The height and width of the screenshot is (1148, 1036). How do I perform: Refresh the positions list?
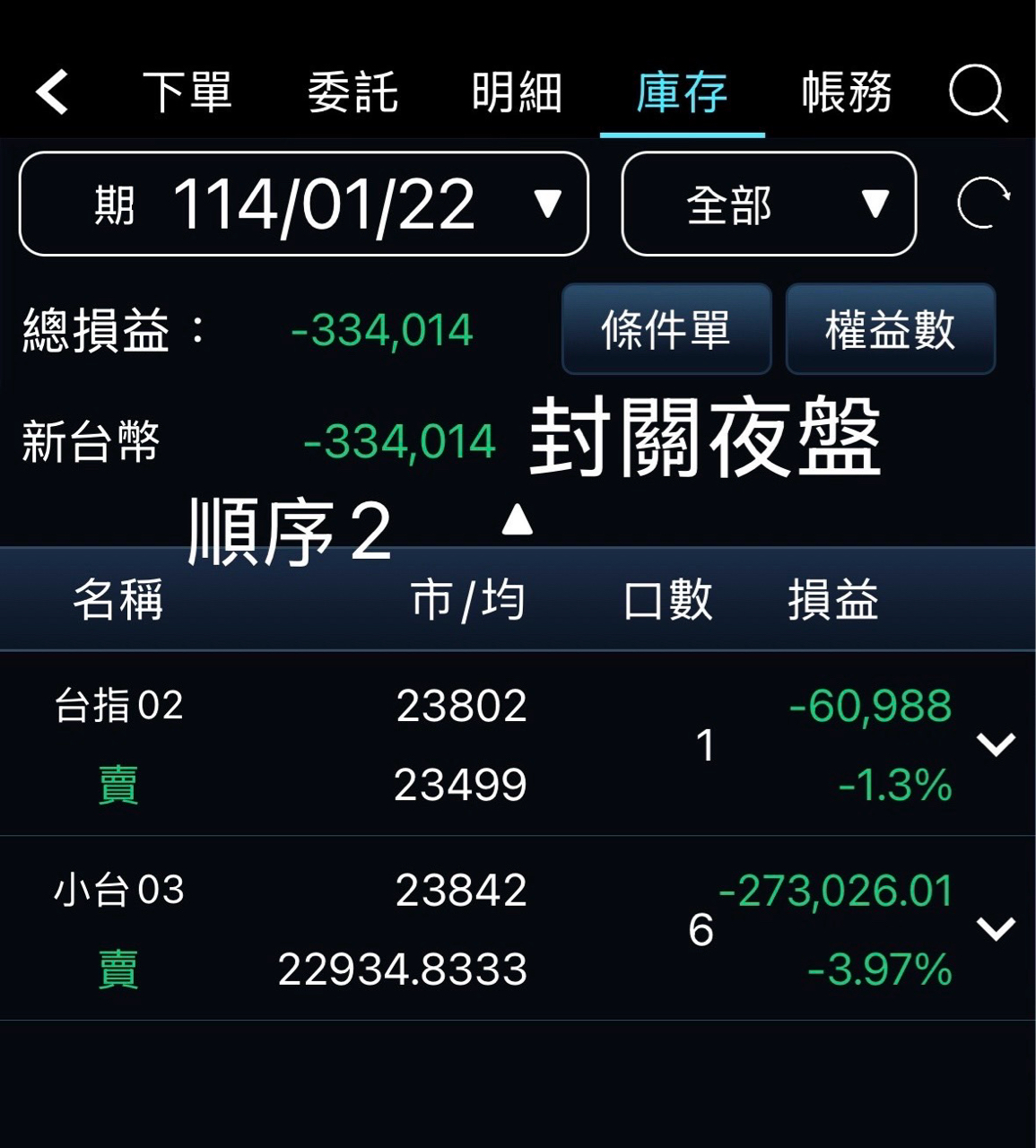click(x=983, y=204)
